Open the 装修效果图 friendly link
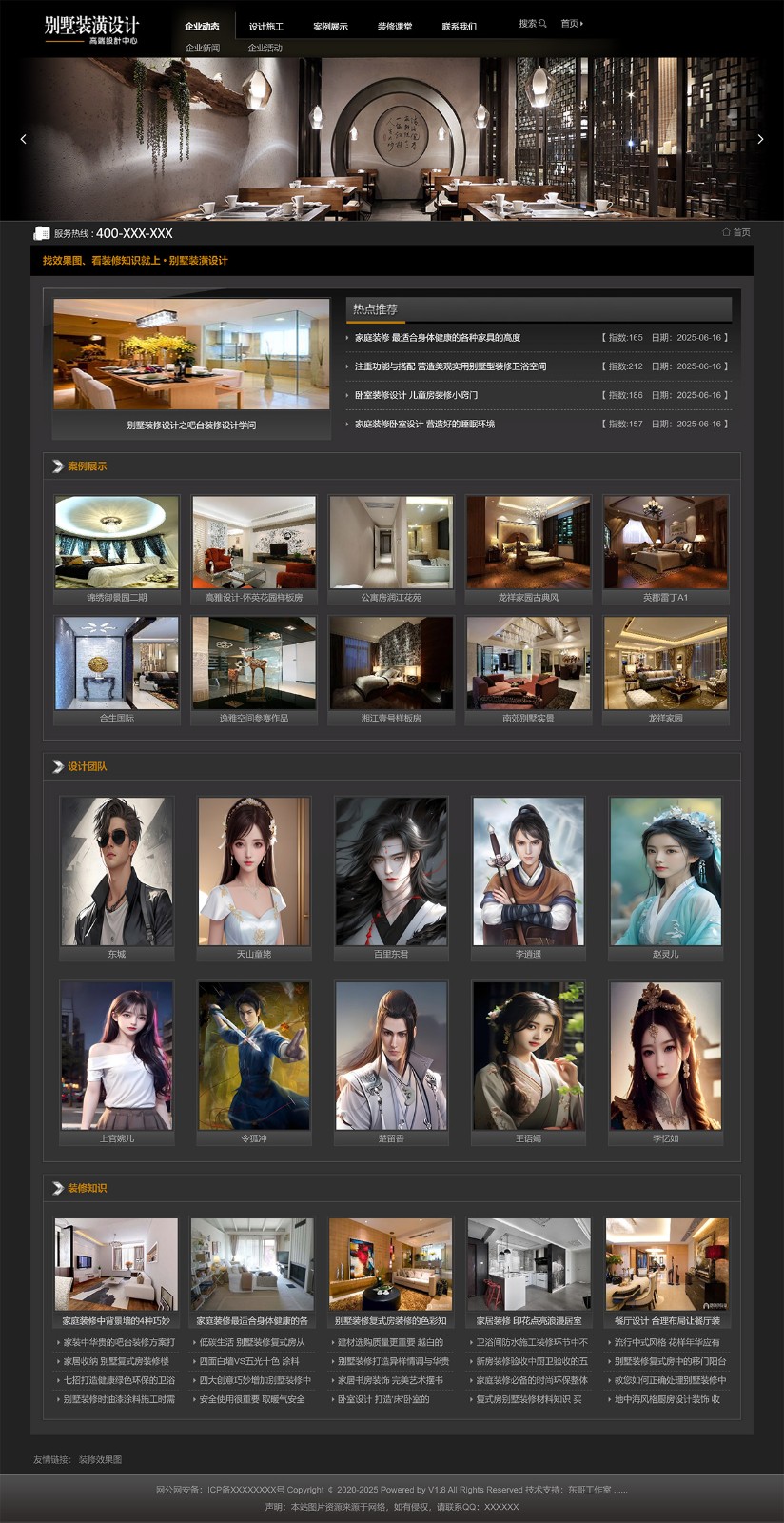Image resolution: width=784 pixels, height=1523 pixels. point(100,1460)
